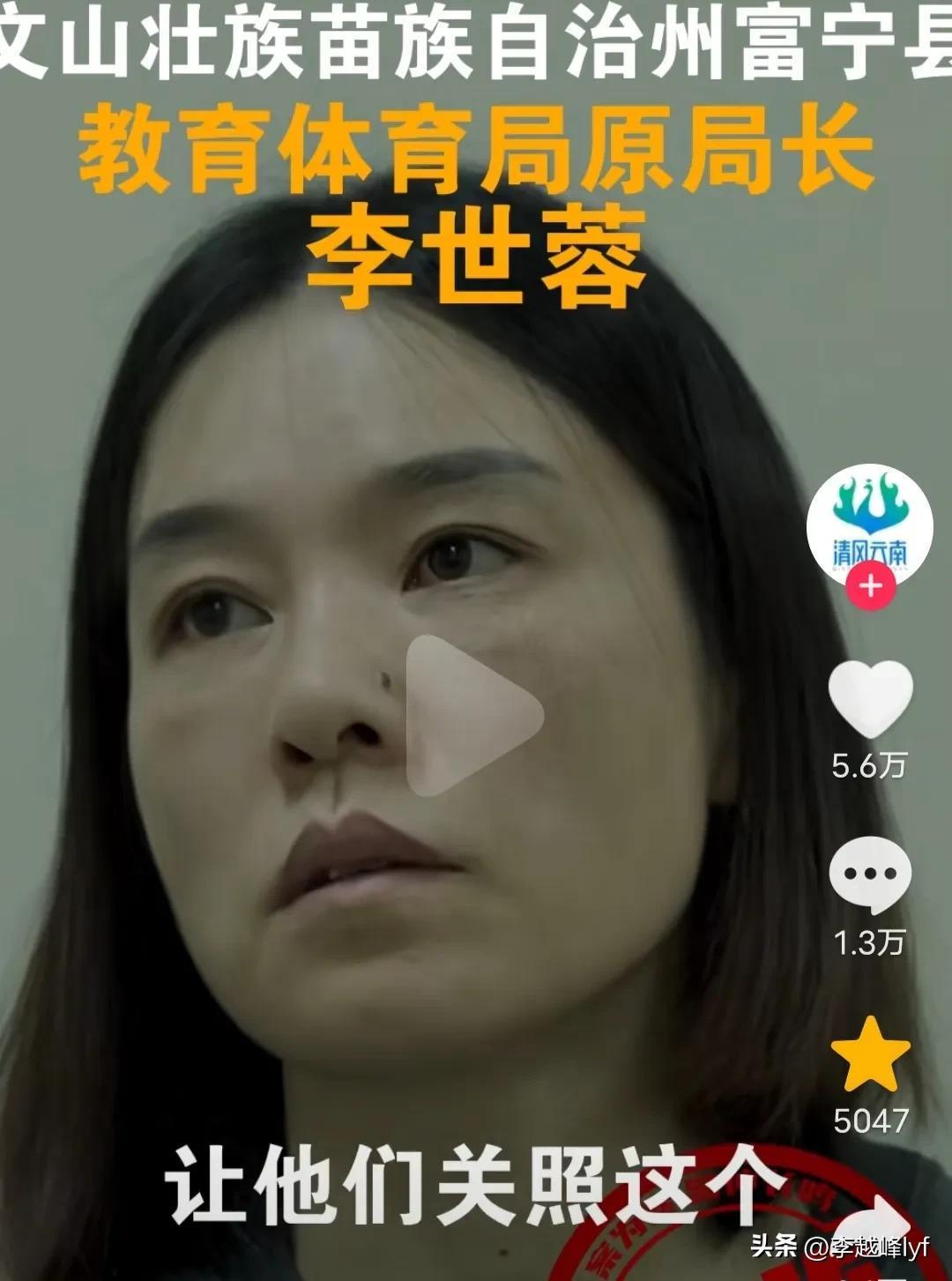Follow 清风云南 with the plus button
This screenshot has height=1281, width=952.
[x=870, y=586]
